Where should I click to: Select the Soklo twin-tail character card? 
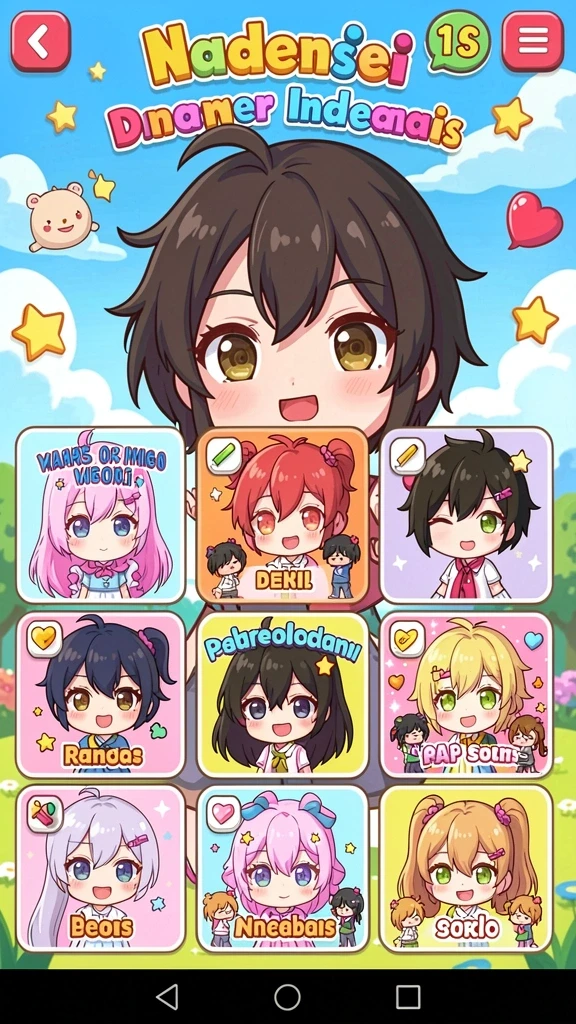[x=466, y=868]
